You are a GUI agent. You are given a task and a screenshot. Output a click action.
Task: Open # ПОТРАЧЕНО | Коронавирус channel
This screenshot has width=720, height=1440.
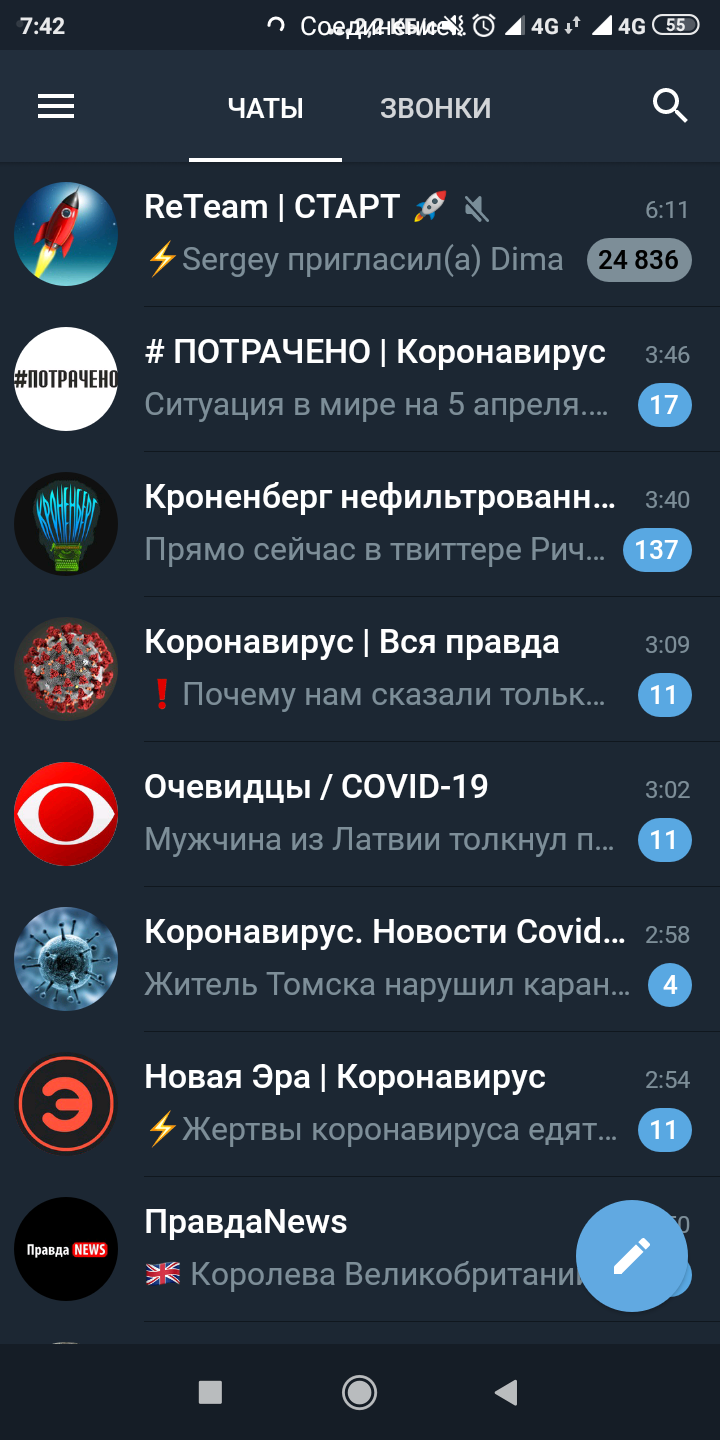[x=360, y=379]
